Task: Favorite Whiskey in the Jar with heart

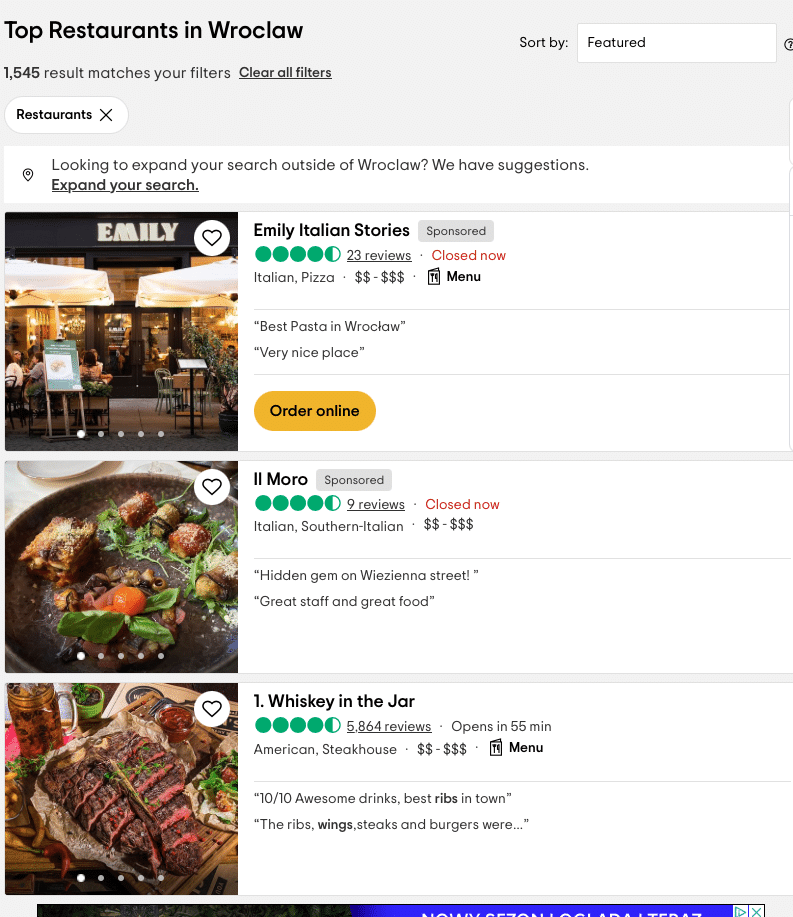Action: point(212,709)
